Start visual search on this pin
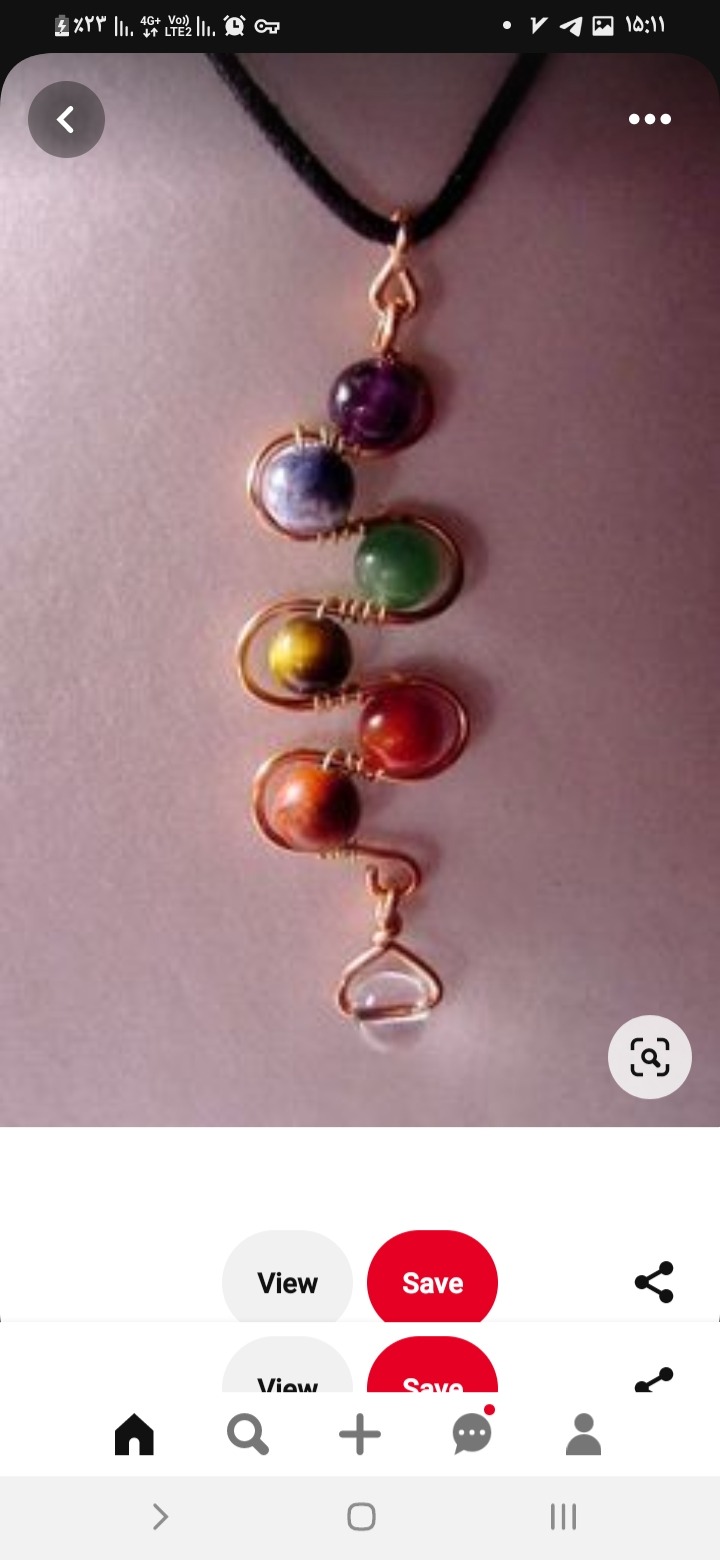Screen dimensions: 720x1560 [x=649, y=1057]
